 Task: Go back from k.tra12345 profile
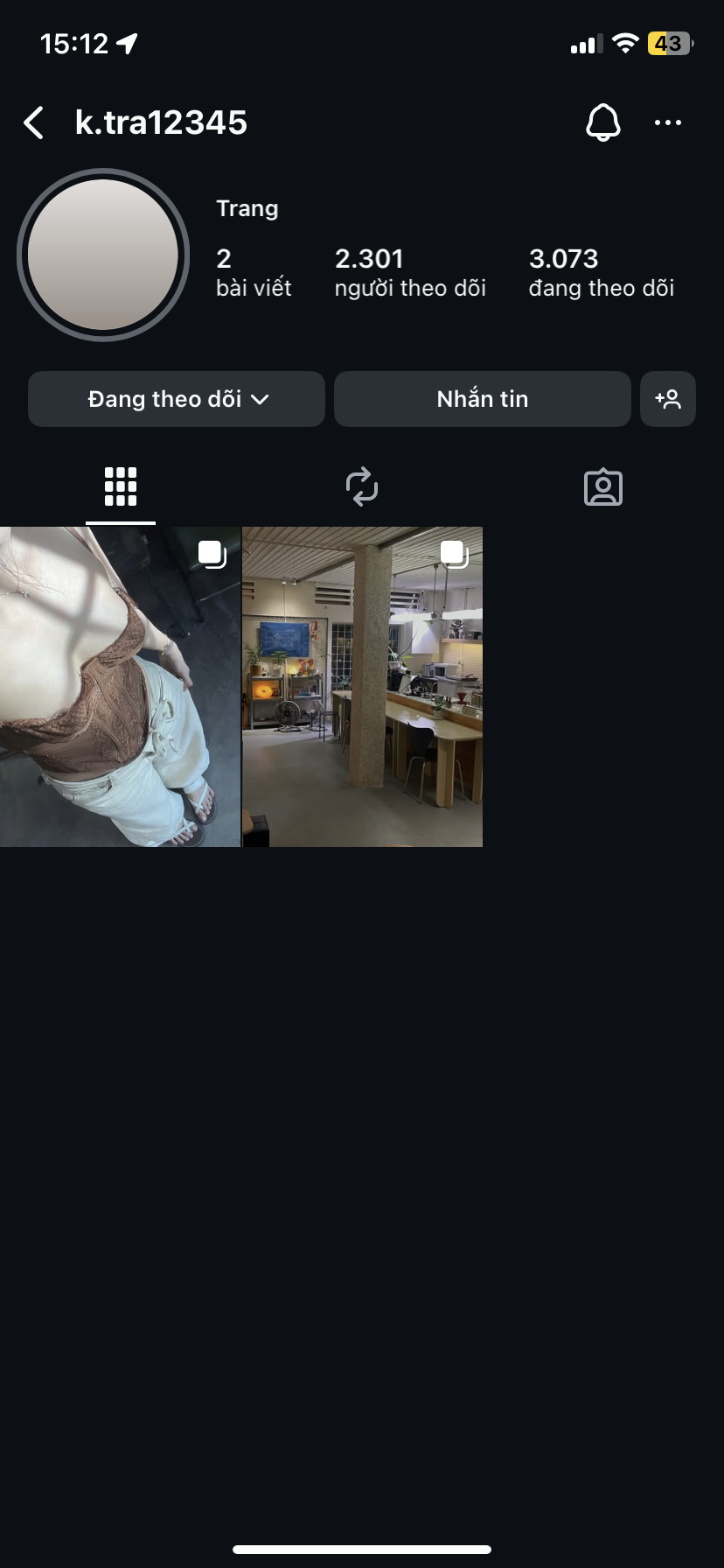(34, 123)
